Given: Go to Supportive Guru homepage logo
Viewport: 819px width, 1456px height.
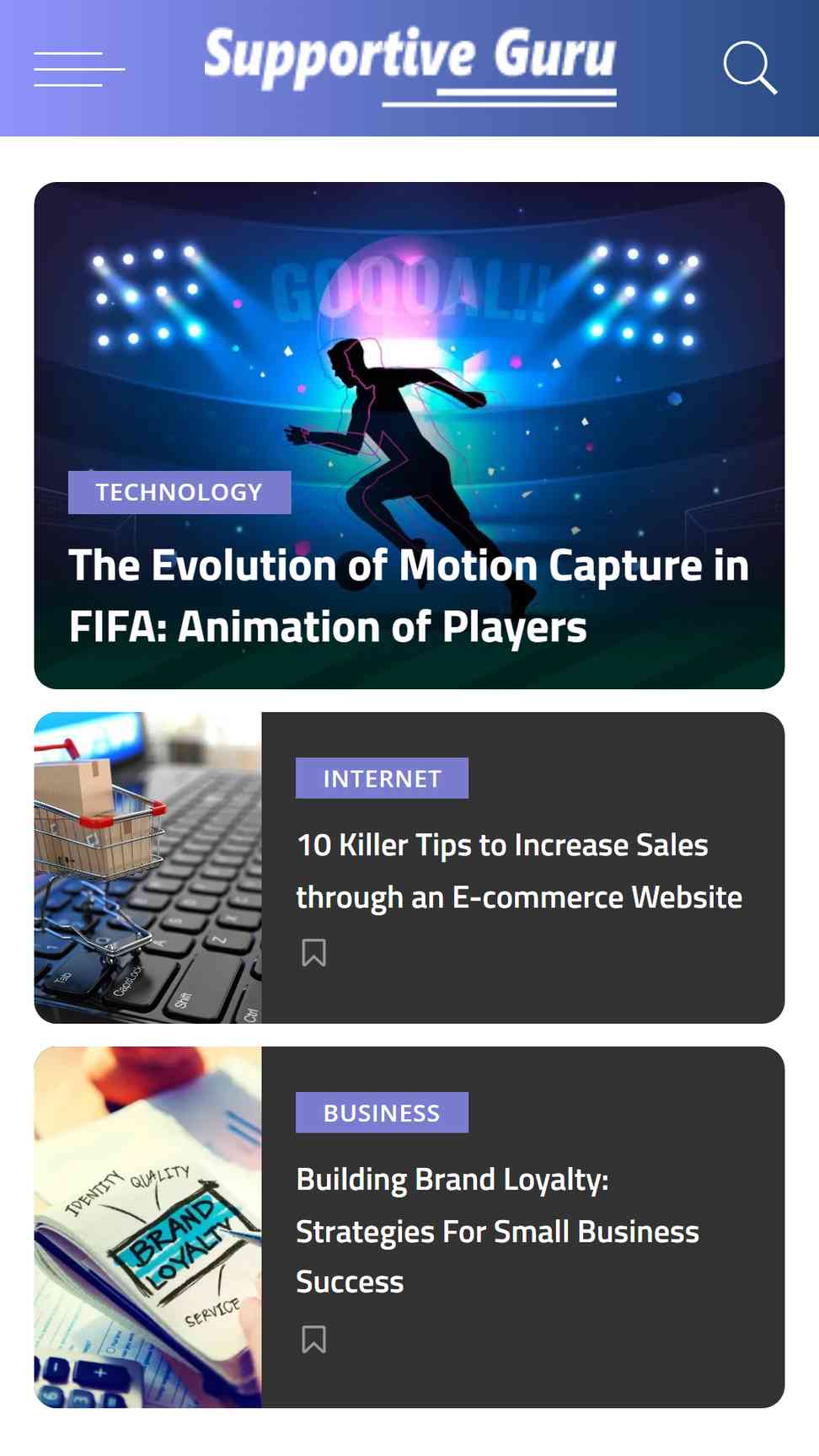Looking at the screenshot, I should (x=410, y=66).
